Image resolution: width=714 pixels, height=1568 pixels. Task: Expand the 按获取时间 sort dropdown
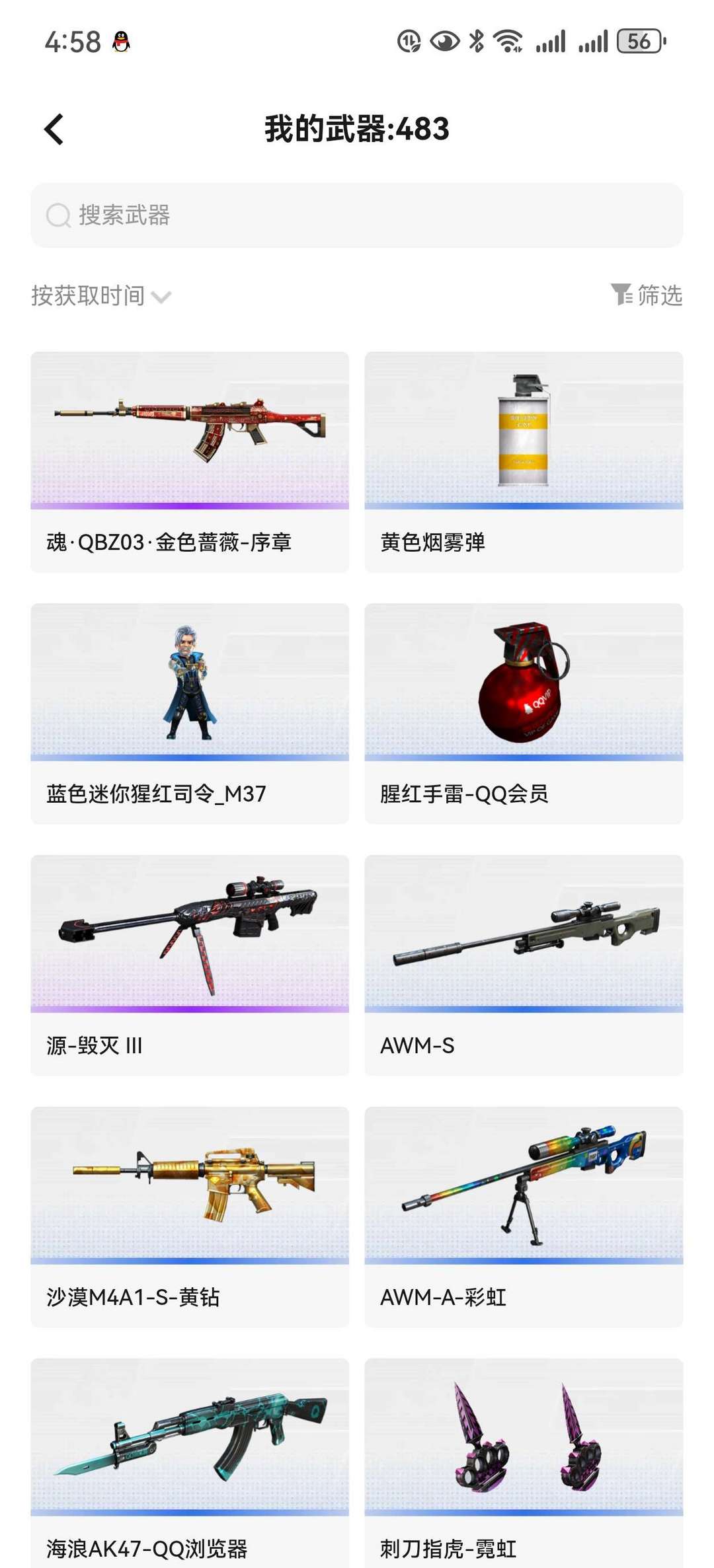[x=101, y=296]
